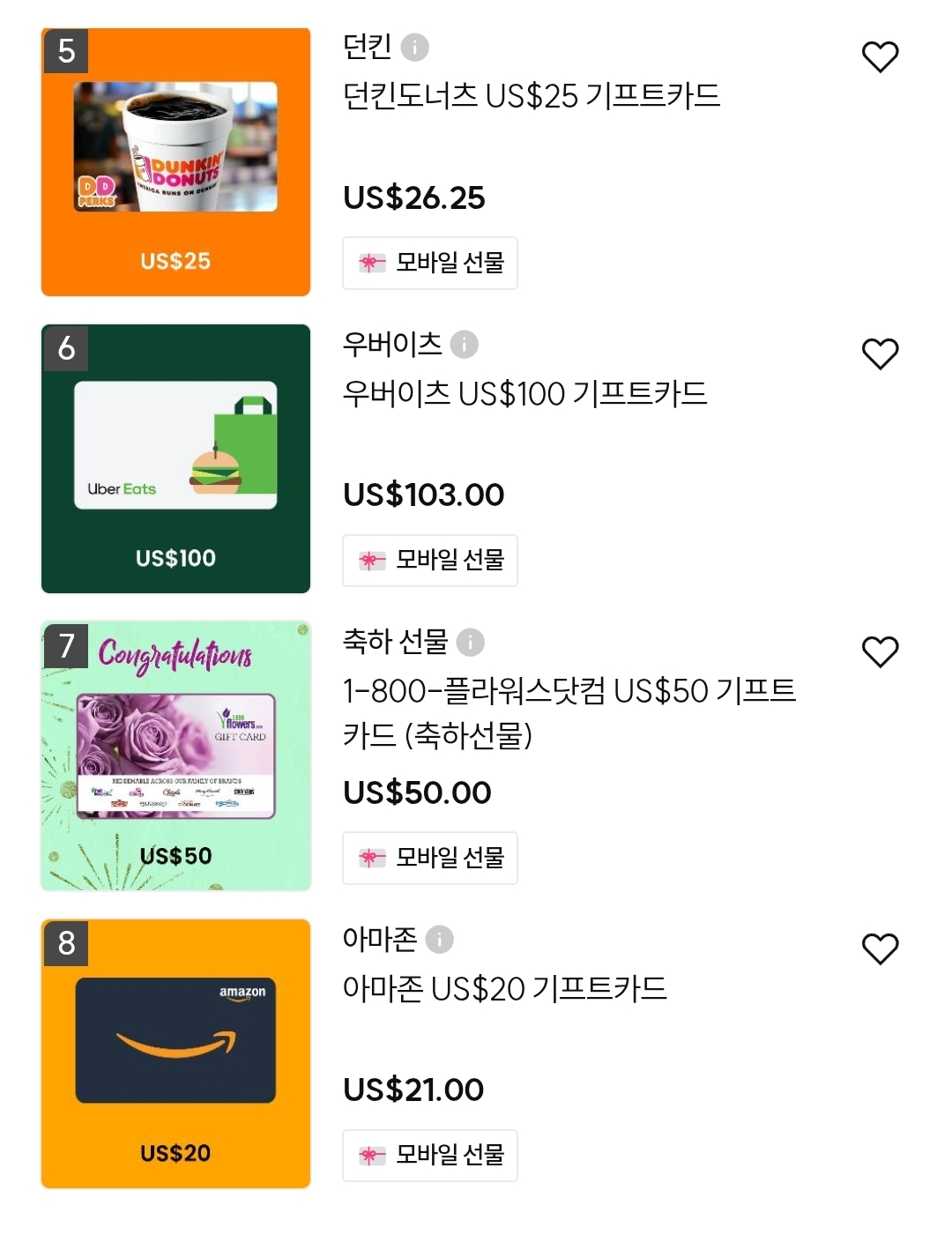
Task: Show info for the 던킨 brand
Action: click(x=415, y=47)
